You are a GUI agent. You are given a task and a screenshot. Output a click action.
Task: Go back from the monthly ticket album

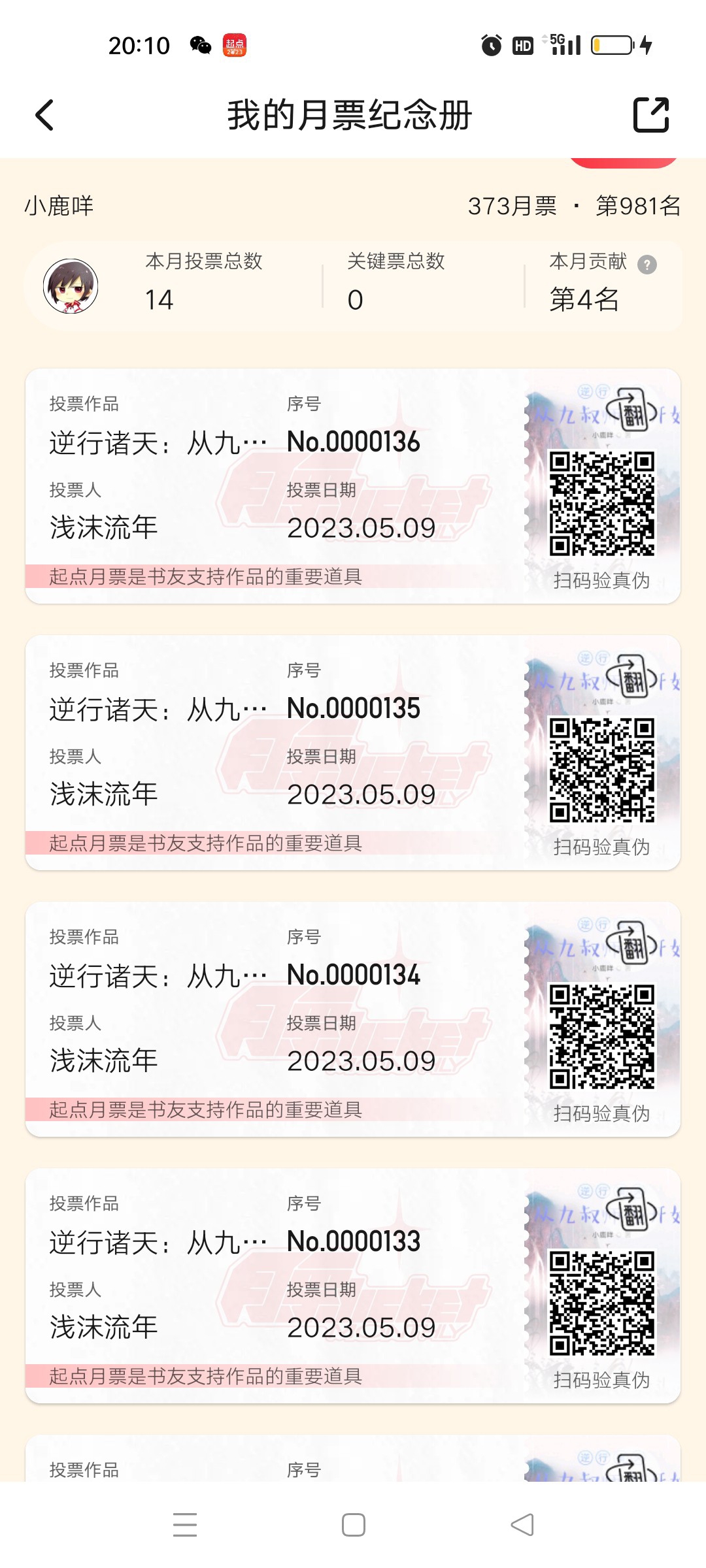coord(44,116)
